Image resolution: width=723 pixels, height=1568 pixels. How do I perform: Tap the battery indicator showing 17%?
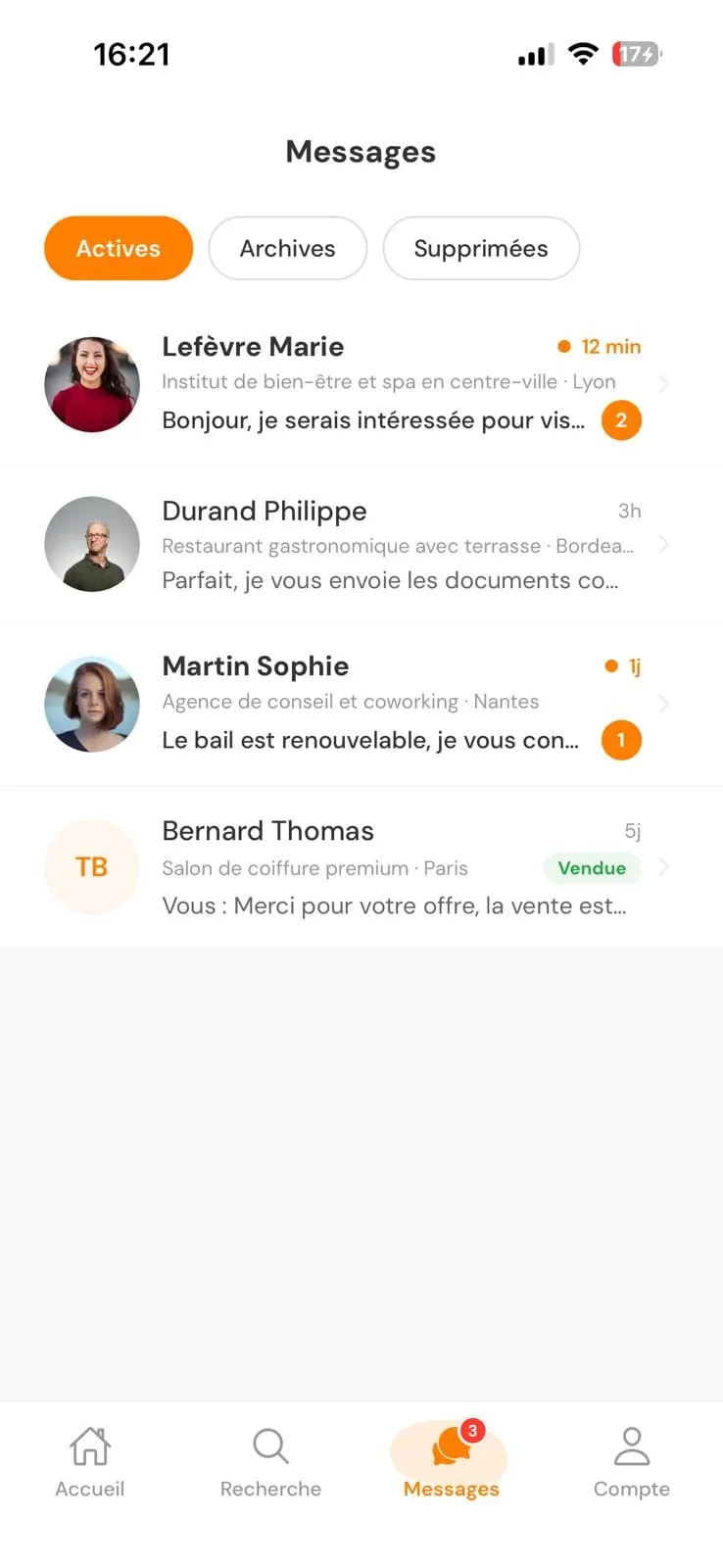click(x=634, y=54)
